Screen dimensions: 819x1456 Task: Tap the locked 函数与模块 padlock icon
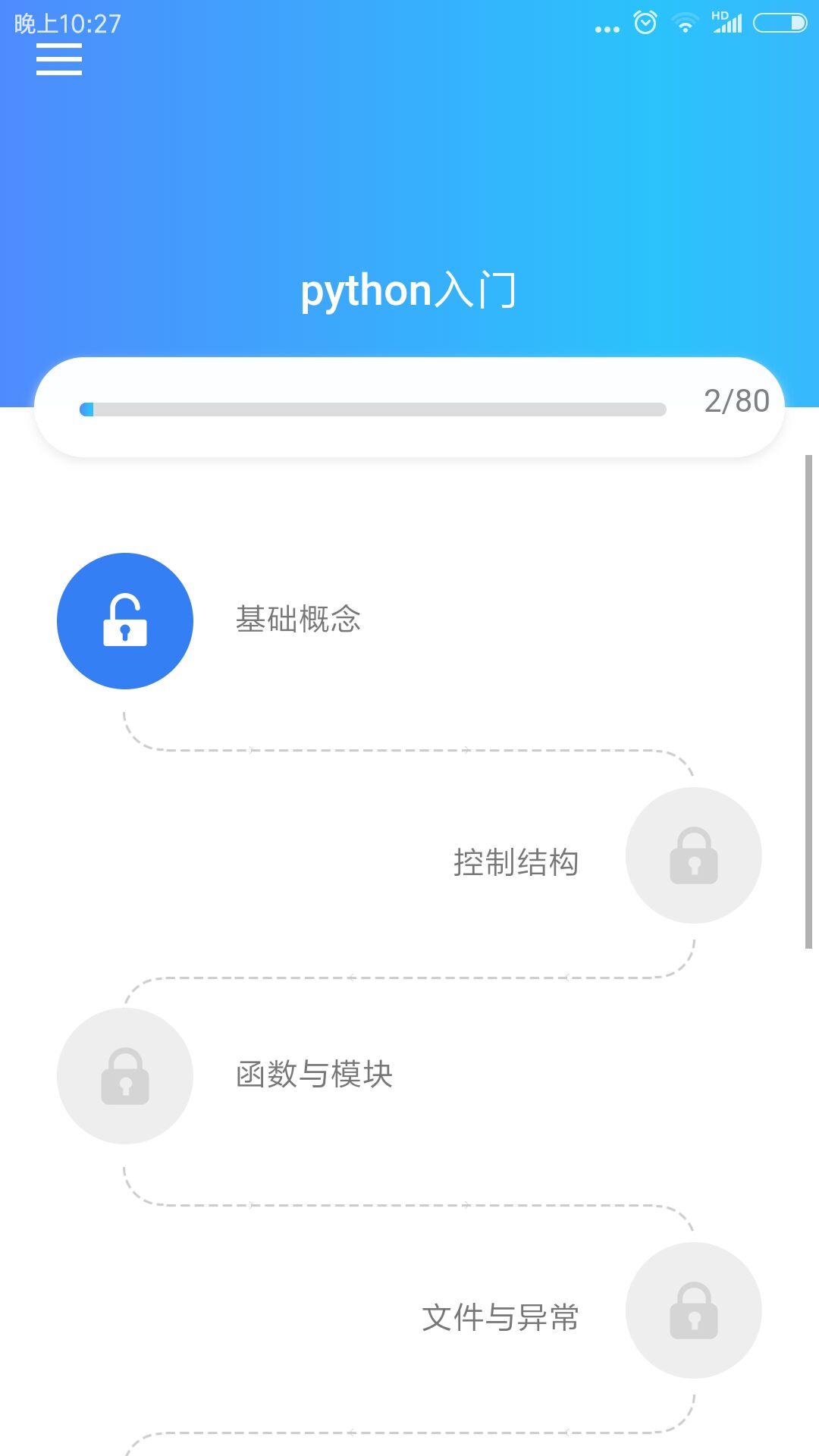[124, 1075]
